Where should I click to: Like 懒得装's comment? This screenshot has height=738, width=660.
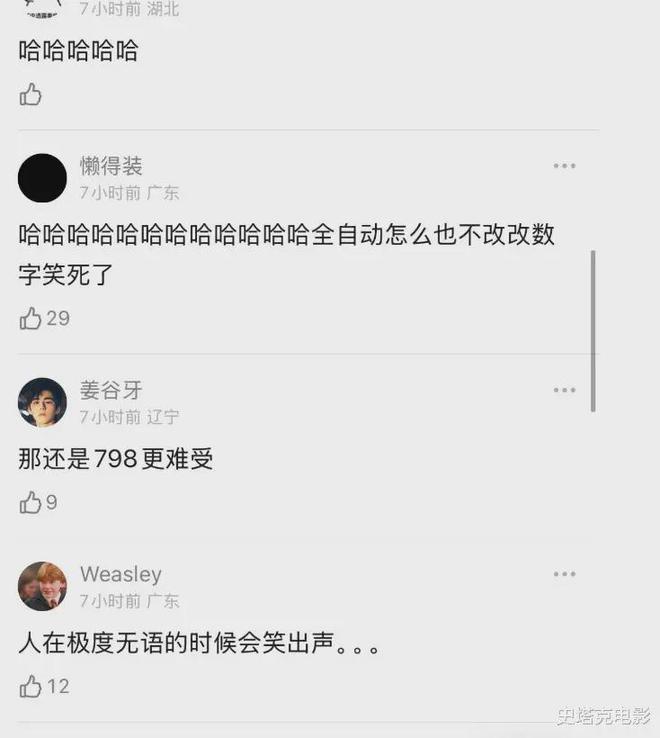(x=31, y=319)
